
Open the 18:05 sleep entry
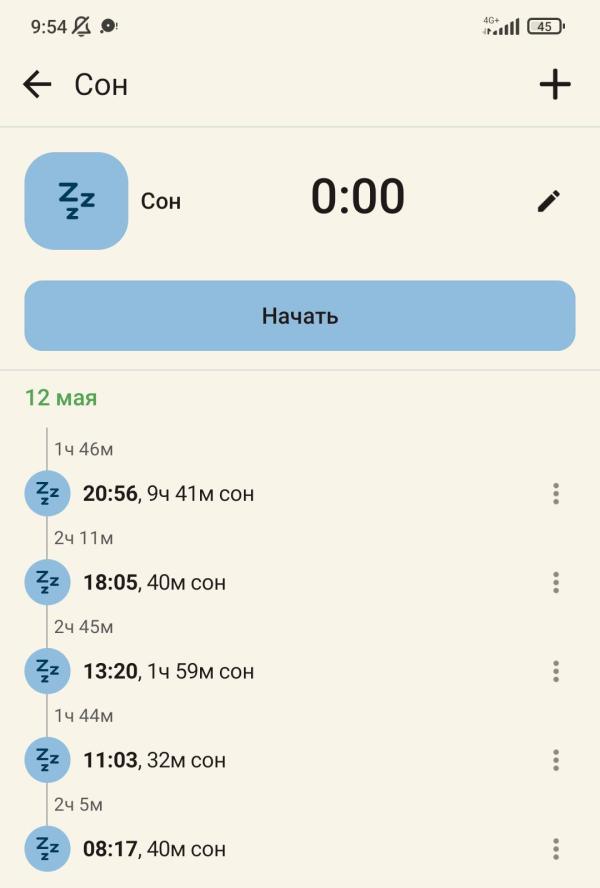[155, 582]
